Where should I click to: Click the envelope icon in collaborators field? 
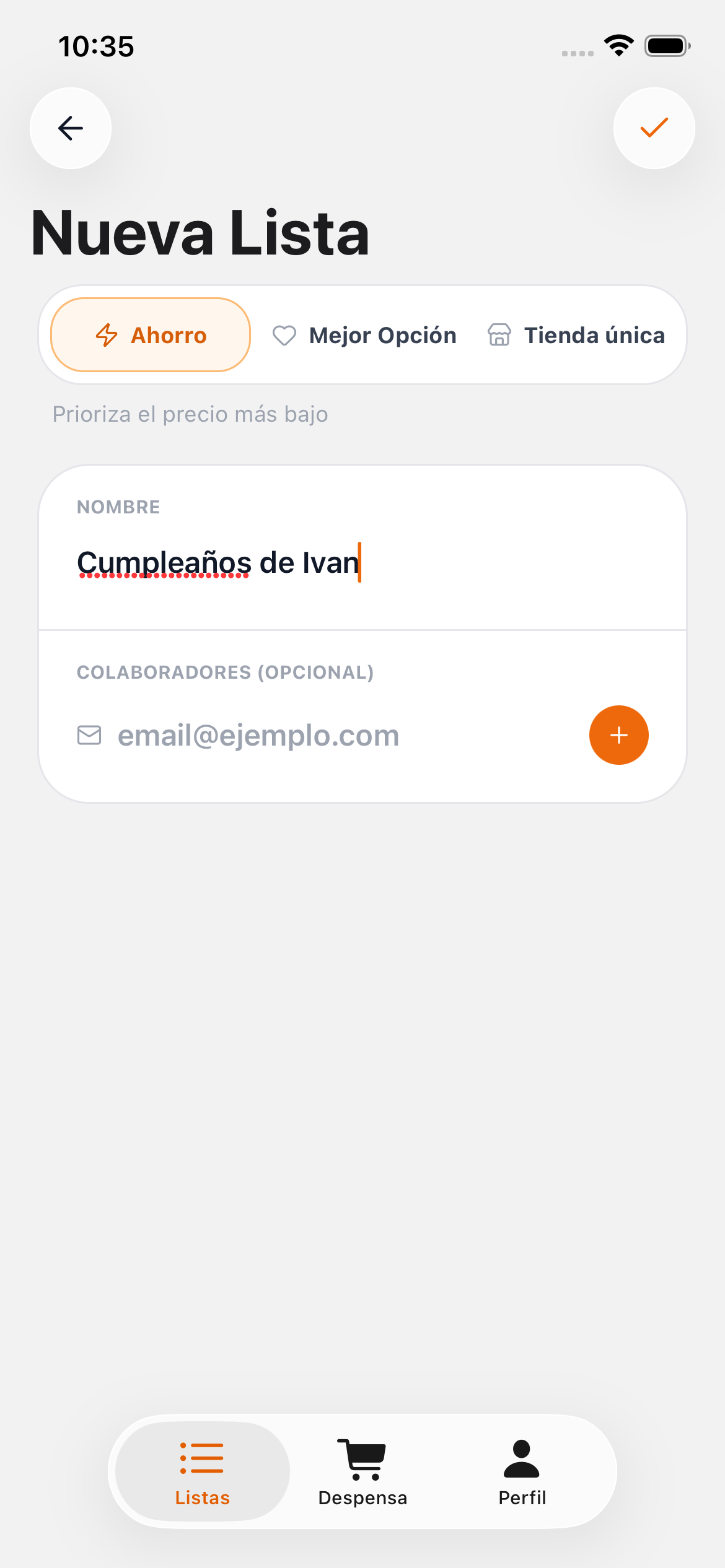[x=89, y=735]
